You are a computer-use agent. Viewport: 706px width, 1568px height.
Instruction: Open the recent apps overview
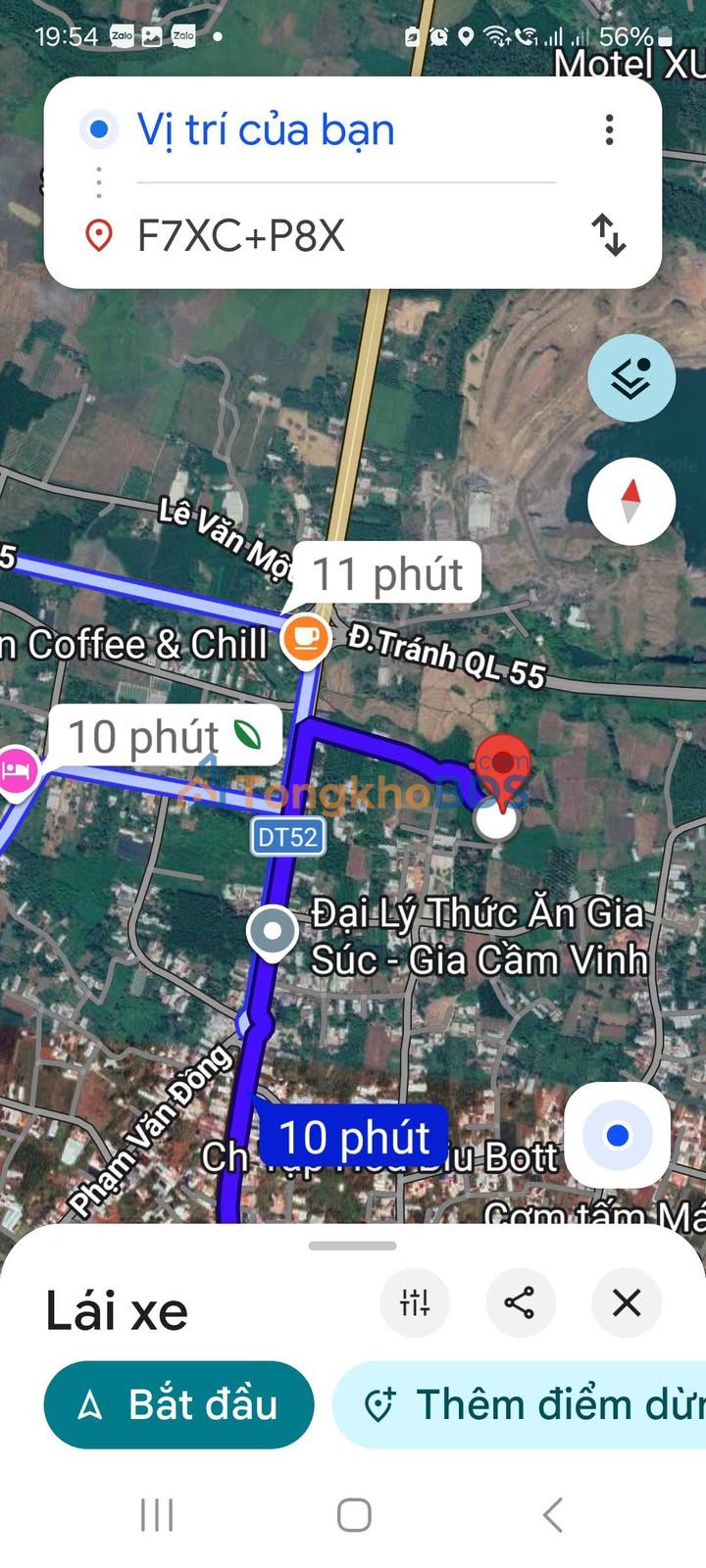pyautogui.click(x=157, y=1514)
